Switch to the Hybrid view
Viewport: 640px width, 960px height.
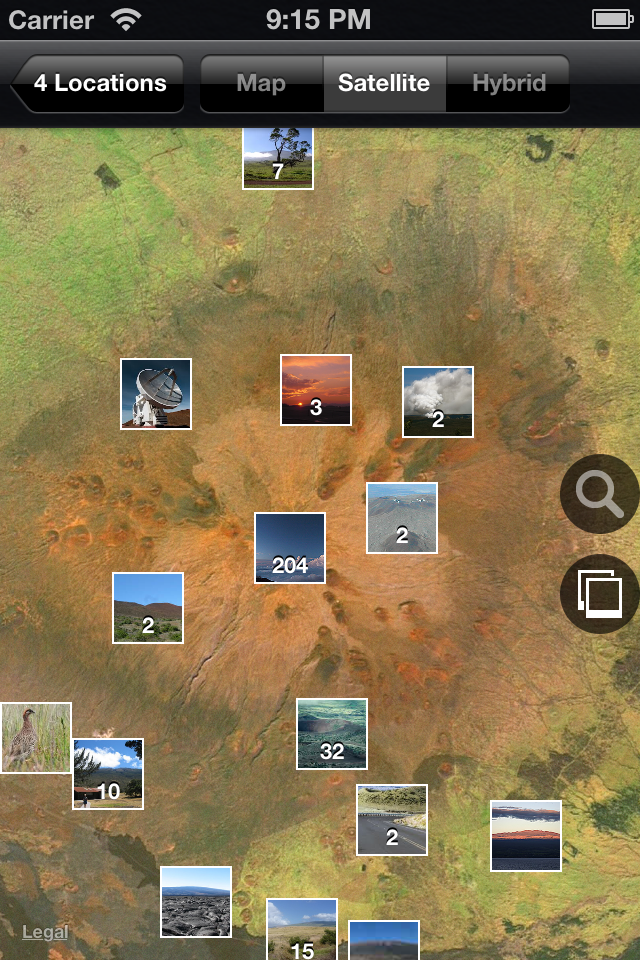click(x=509, y=83)
